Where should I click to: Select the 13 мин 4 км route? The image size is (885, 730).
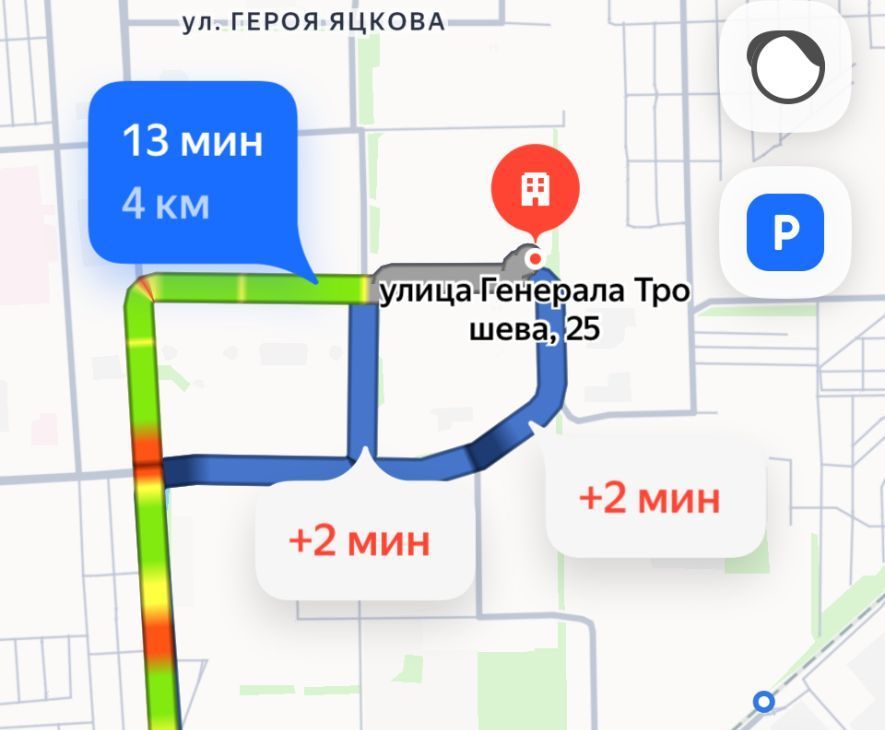point(195,172)
